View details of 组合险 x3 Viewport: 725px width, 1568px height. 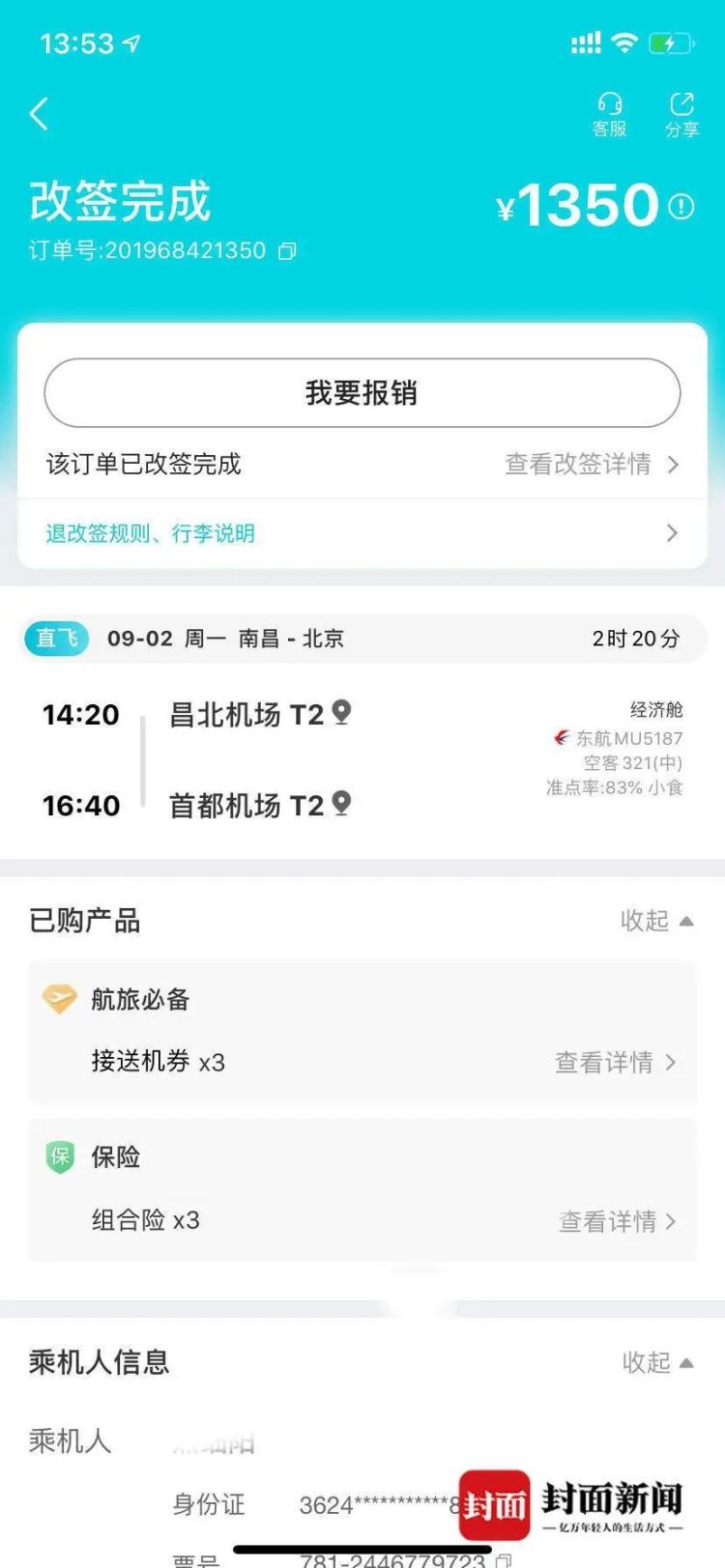tap(617, 1221)
